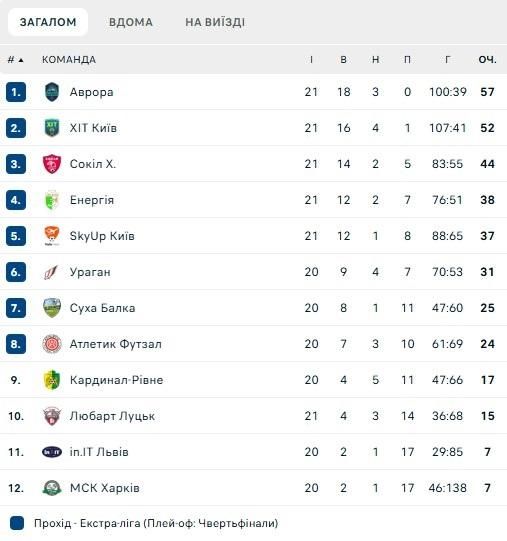Open the in.IT Львів team row
This screenshot has width=507, height=541.
pos(253,452)
